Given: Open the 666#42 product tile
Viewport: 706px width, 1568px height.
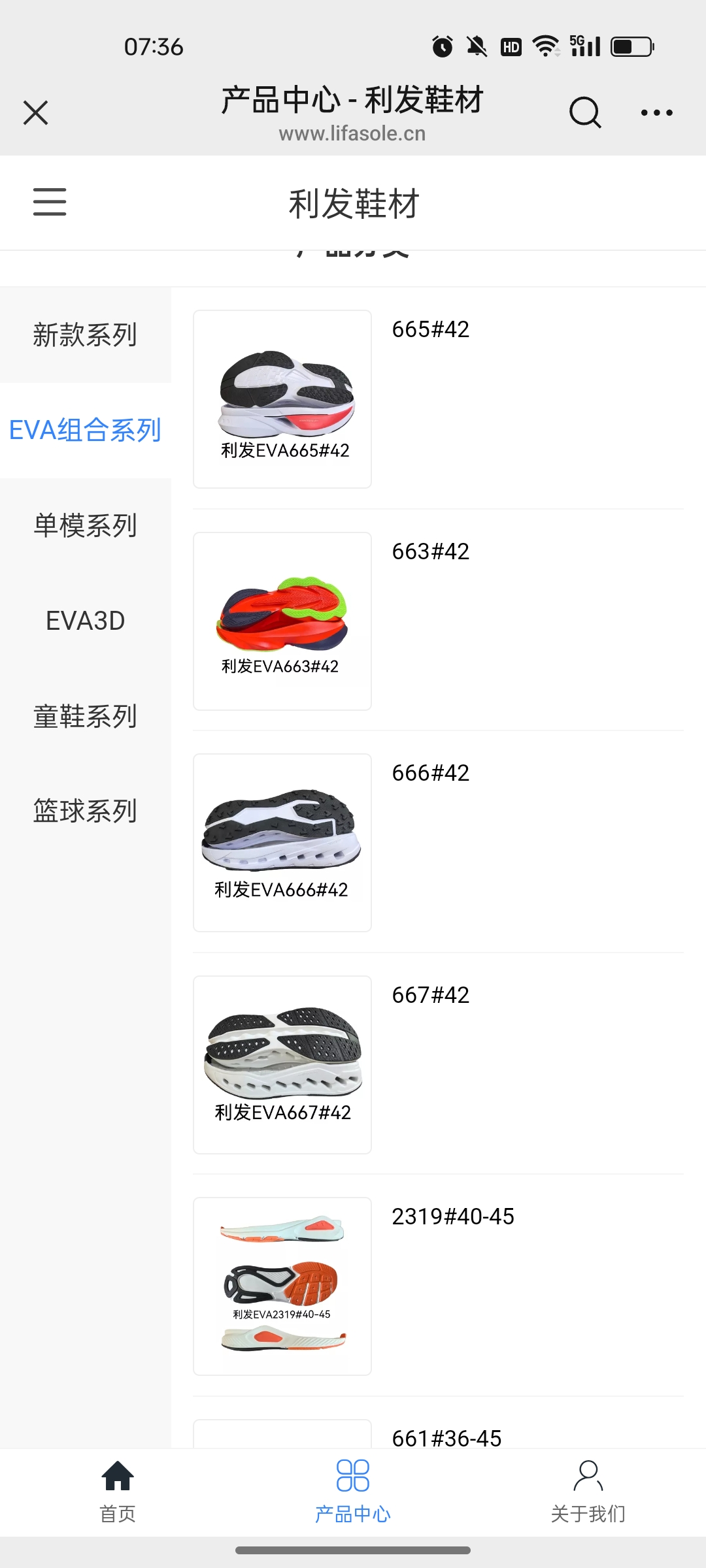Looking at the screenshot, I should coord(282,843).
